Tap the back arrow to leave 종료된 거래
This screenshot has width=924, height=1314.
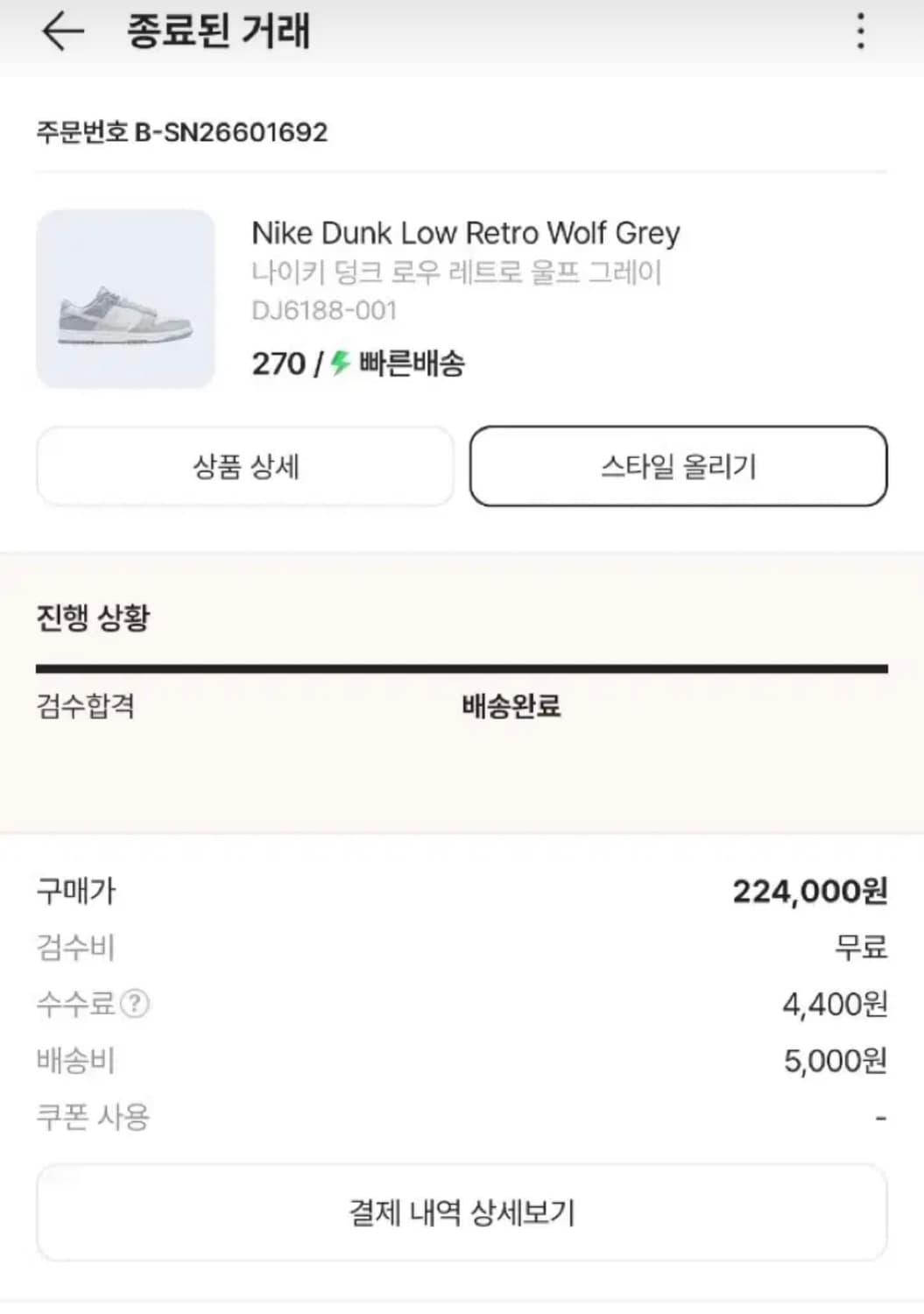(x=59, y=32)
